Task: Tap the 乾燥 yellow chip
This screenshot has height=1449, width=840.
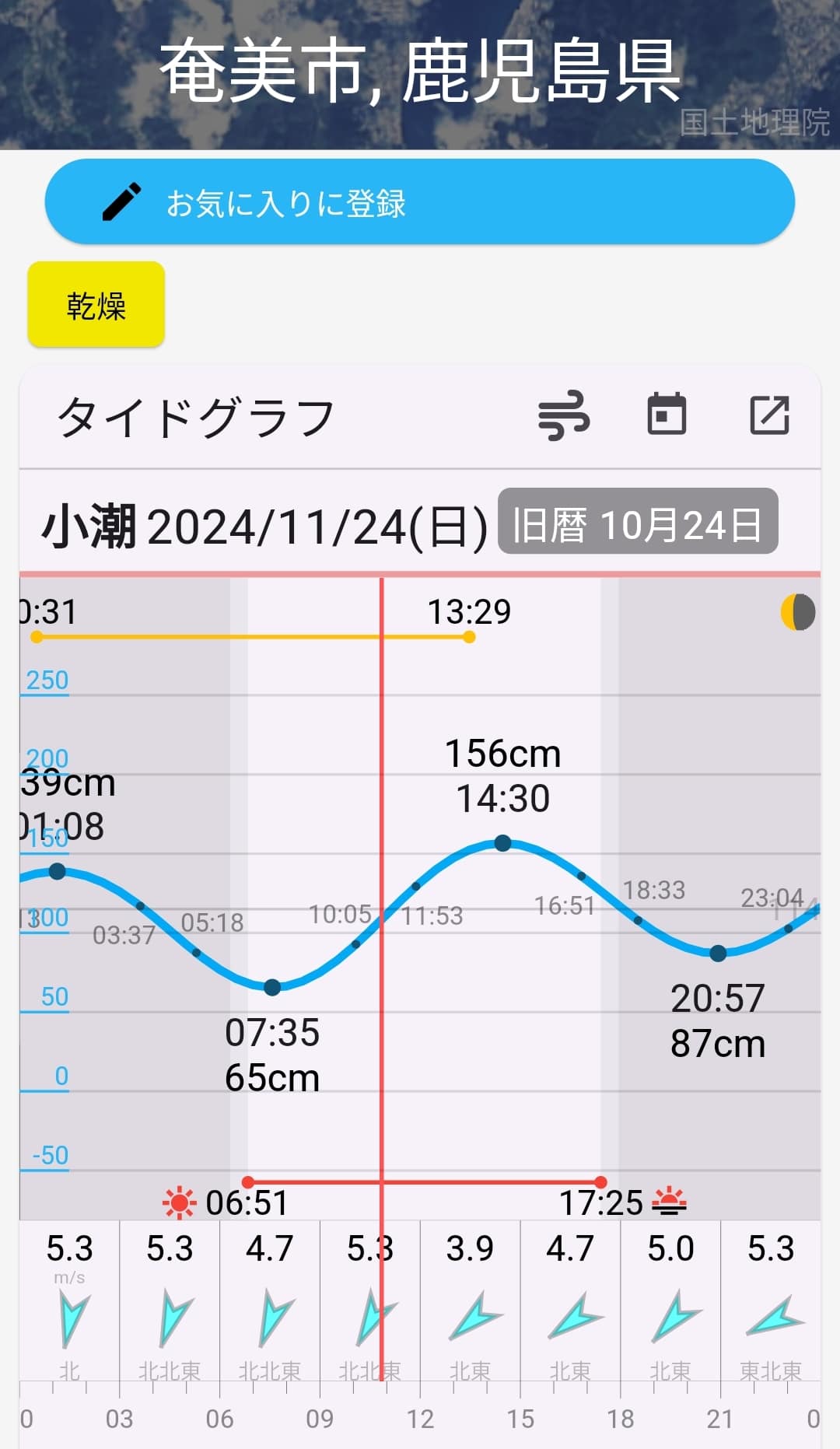Action: tap(96, 305)
